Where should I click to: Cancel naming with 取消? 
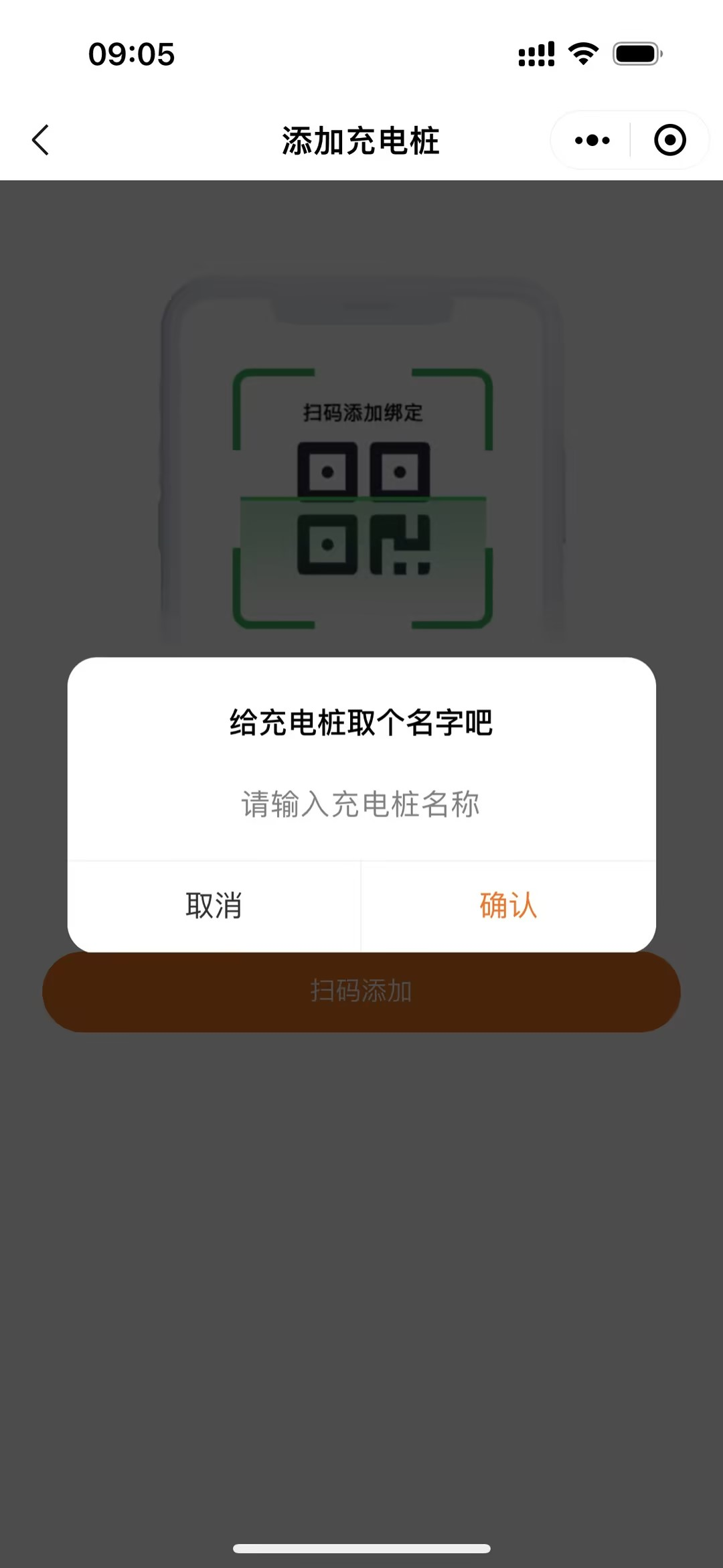pos(214,906)
